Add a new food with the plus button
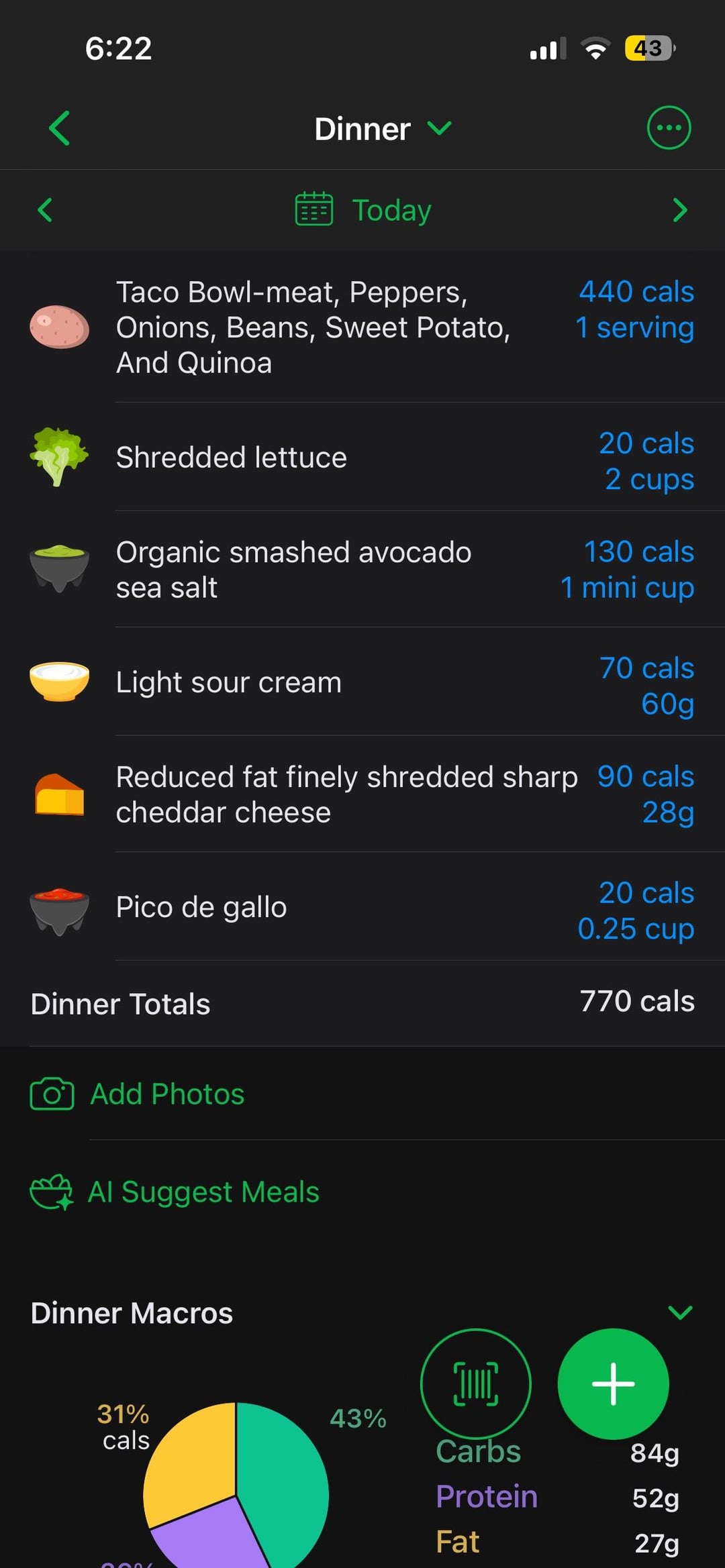Image resolution: width=725 pixels, height=1568 pixels. pyautogui.click(x=613, y=1383)
